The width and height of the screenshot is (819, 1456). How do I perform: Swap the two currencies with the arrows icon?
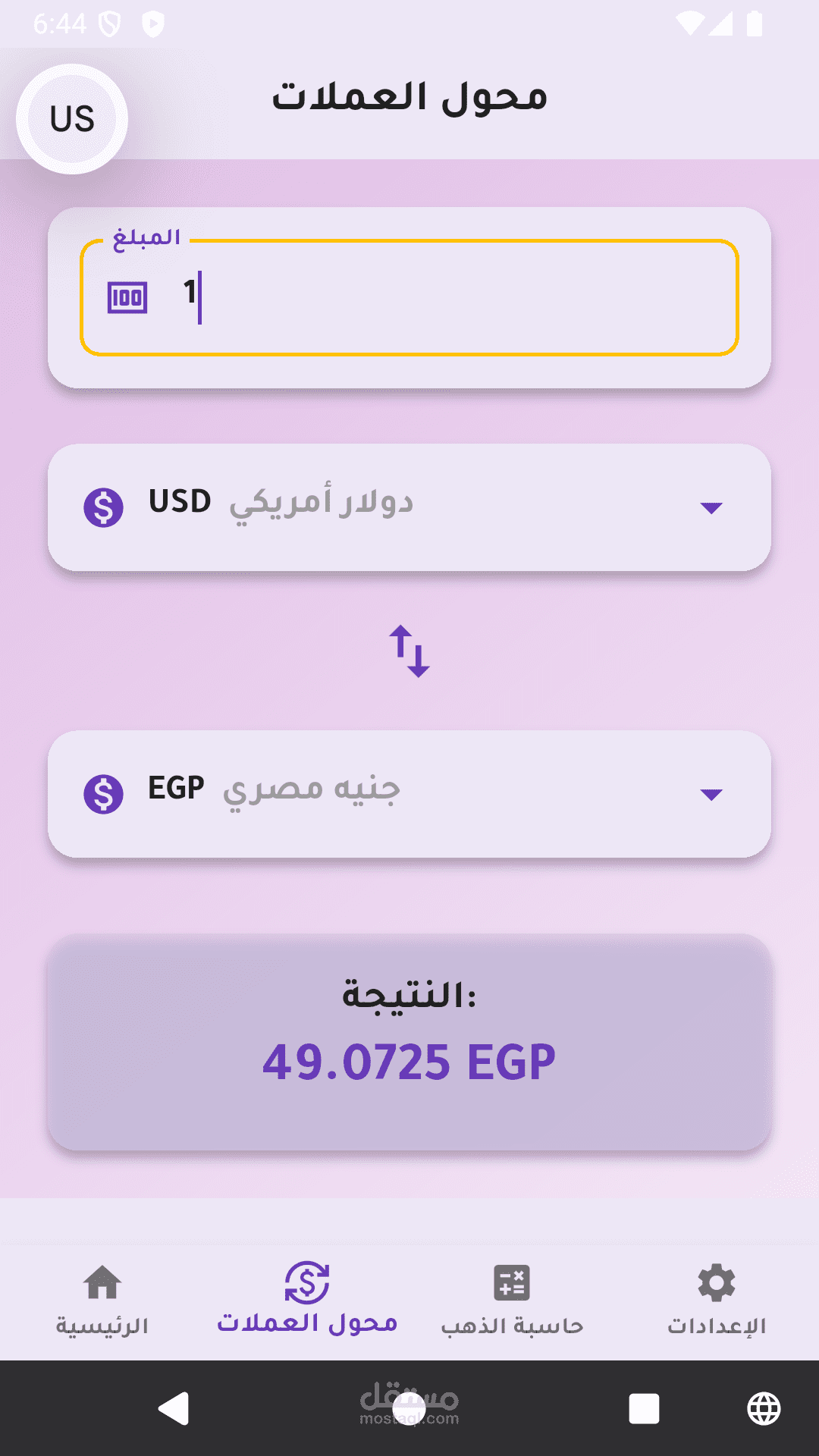[x=409, y=651]
